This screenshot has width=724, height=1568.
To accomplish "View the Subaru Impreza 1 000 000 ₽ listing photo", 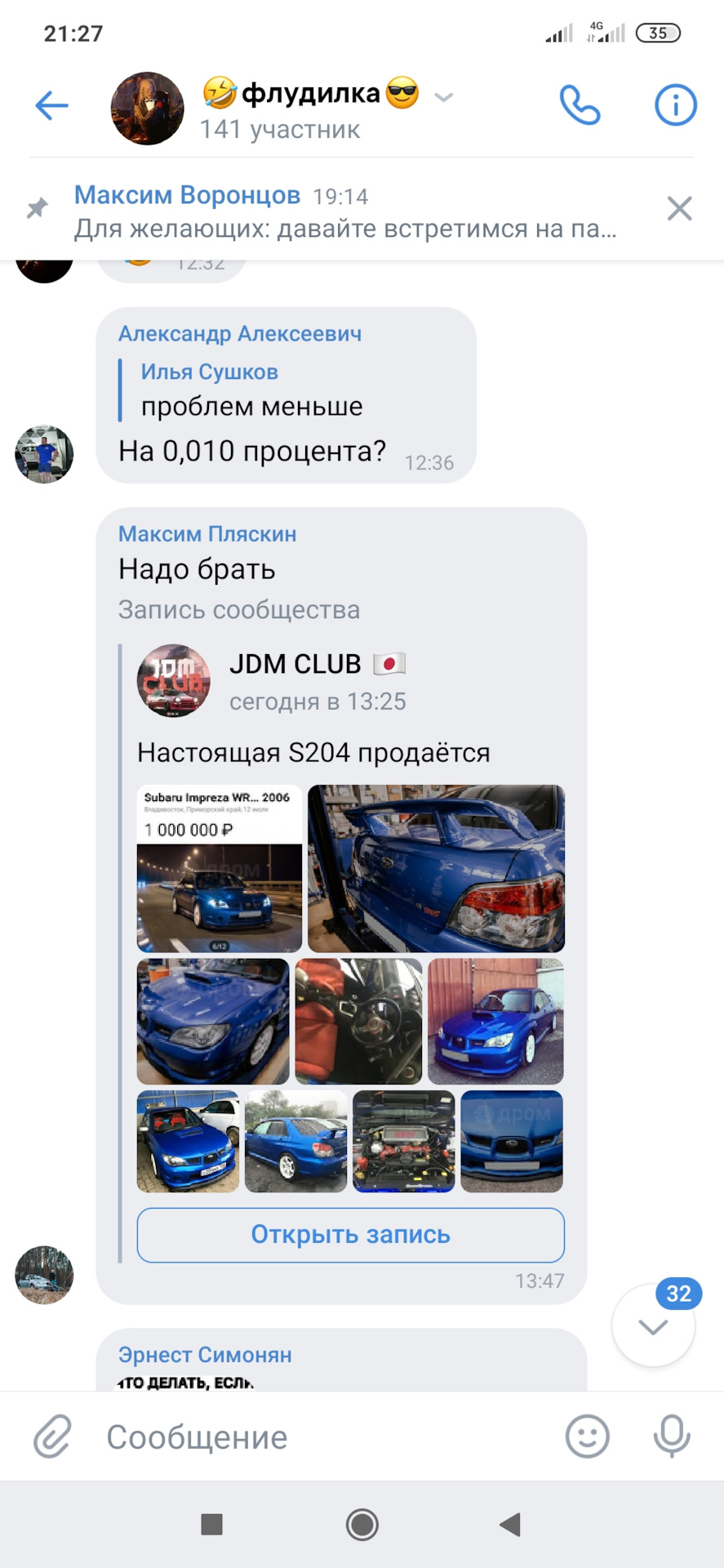I will 219,869.
